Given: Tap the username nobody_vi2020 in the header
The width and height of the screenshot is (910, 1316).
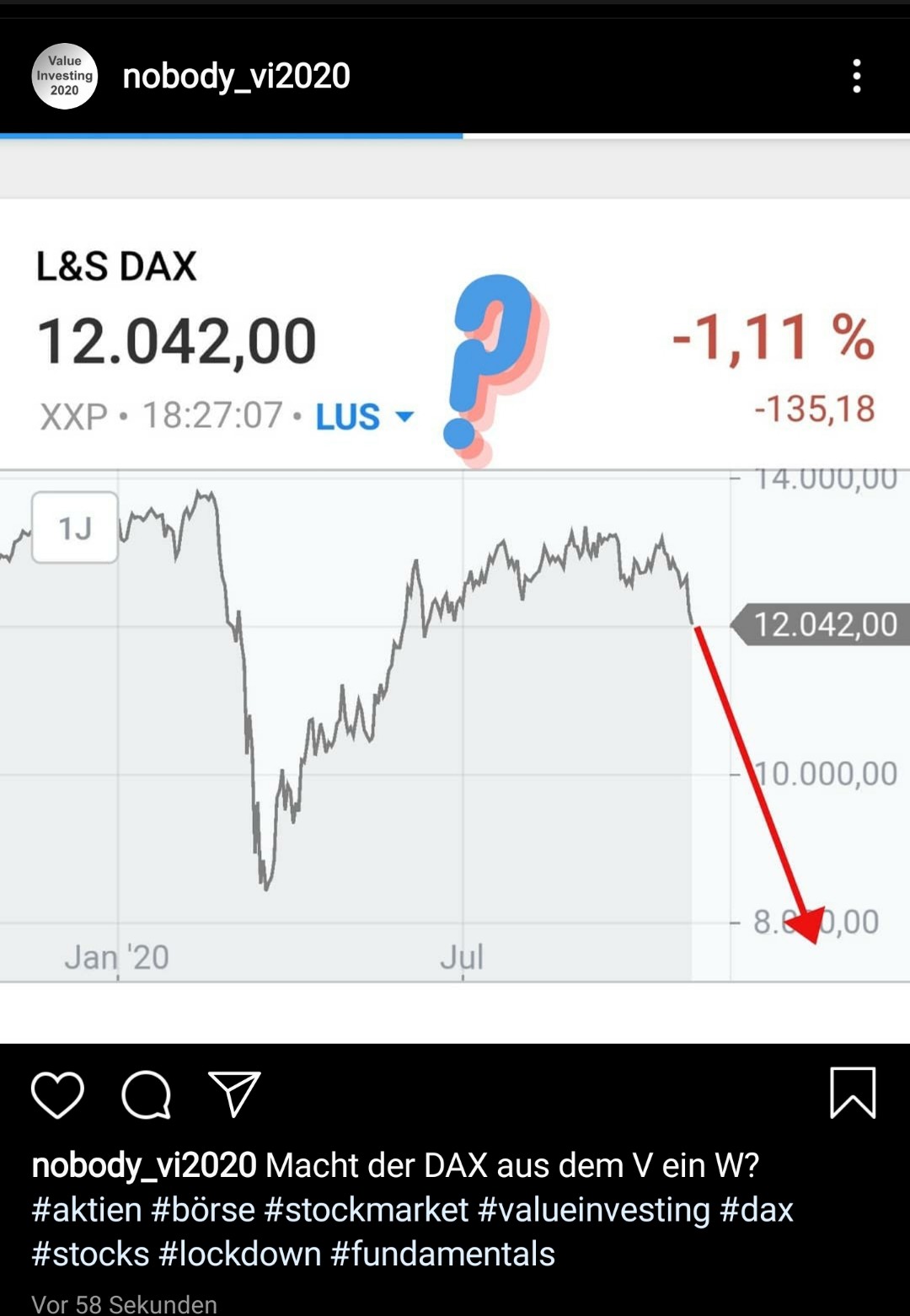Looking at the screenshot, I should pos(236,76).
